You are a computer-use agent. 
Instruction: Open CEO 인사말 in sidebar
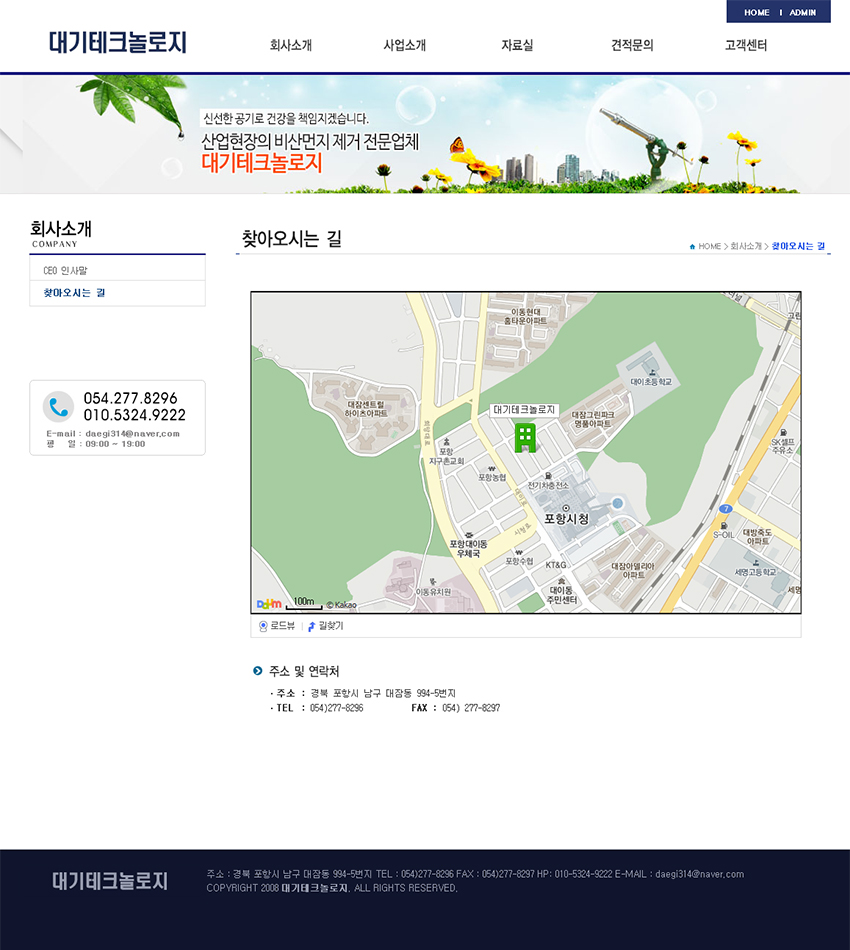click(66, 271)
